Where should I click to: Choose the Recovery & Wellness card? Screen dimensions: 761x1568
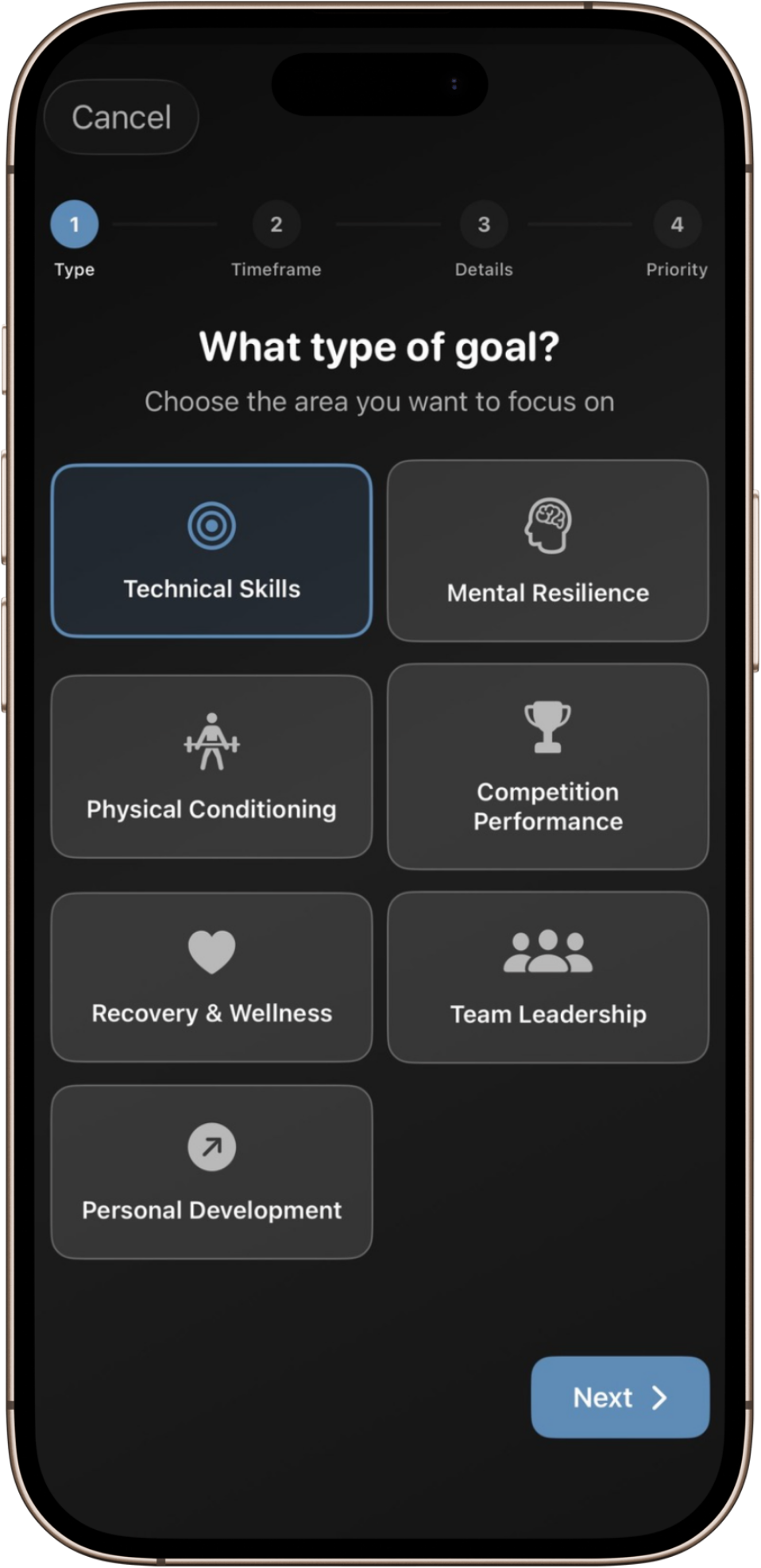point(211,977)
